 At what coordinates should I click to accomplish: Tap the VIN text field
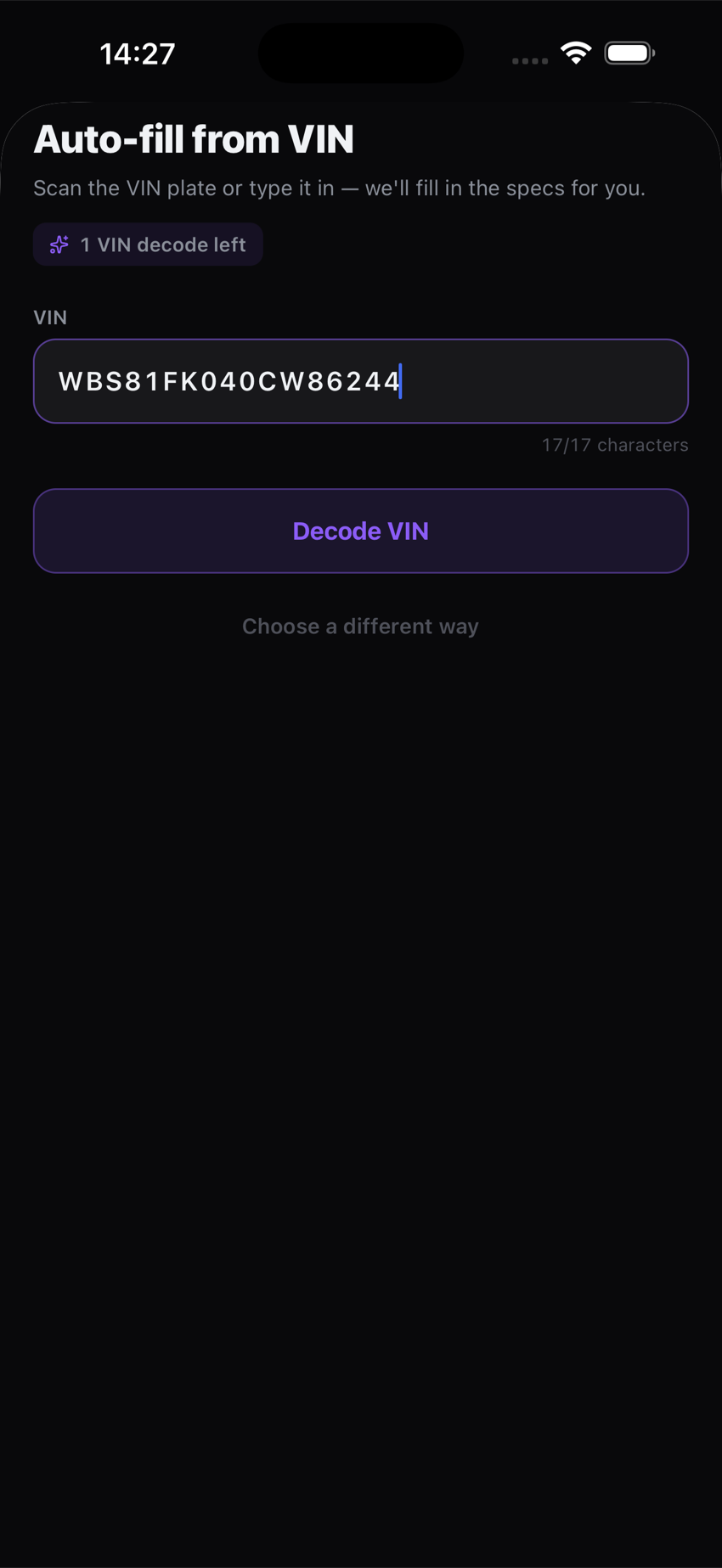360,381
